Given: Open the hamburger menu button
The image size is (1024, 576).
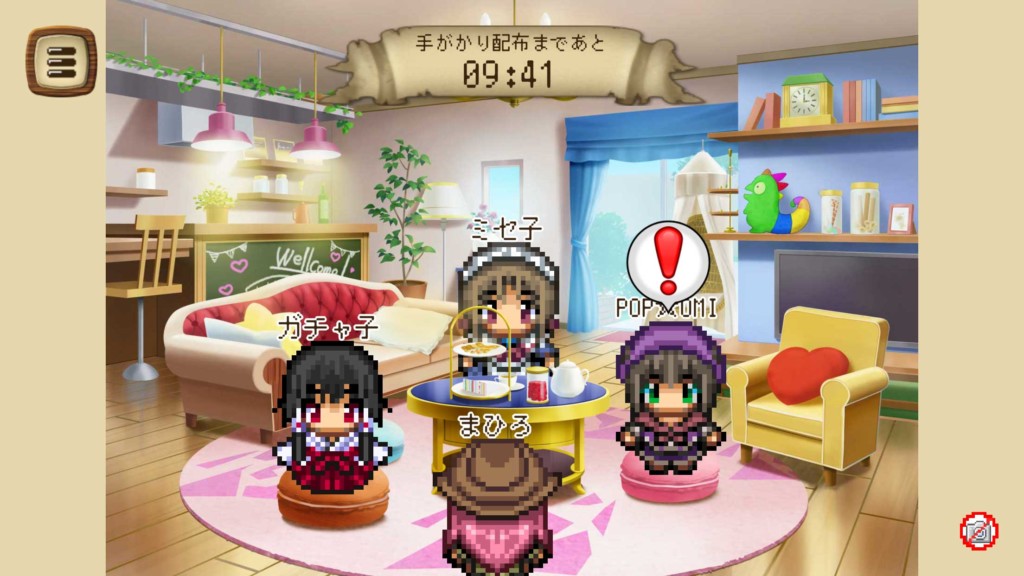Looking at the screenshot, I should tap(61, 61).
